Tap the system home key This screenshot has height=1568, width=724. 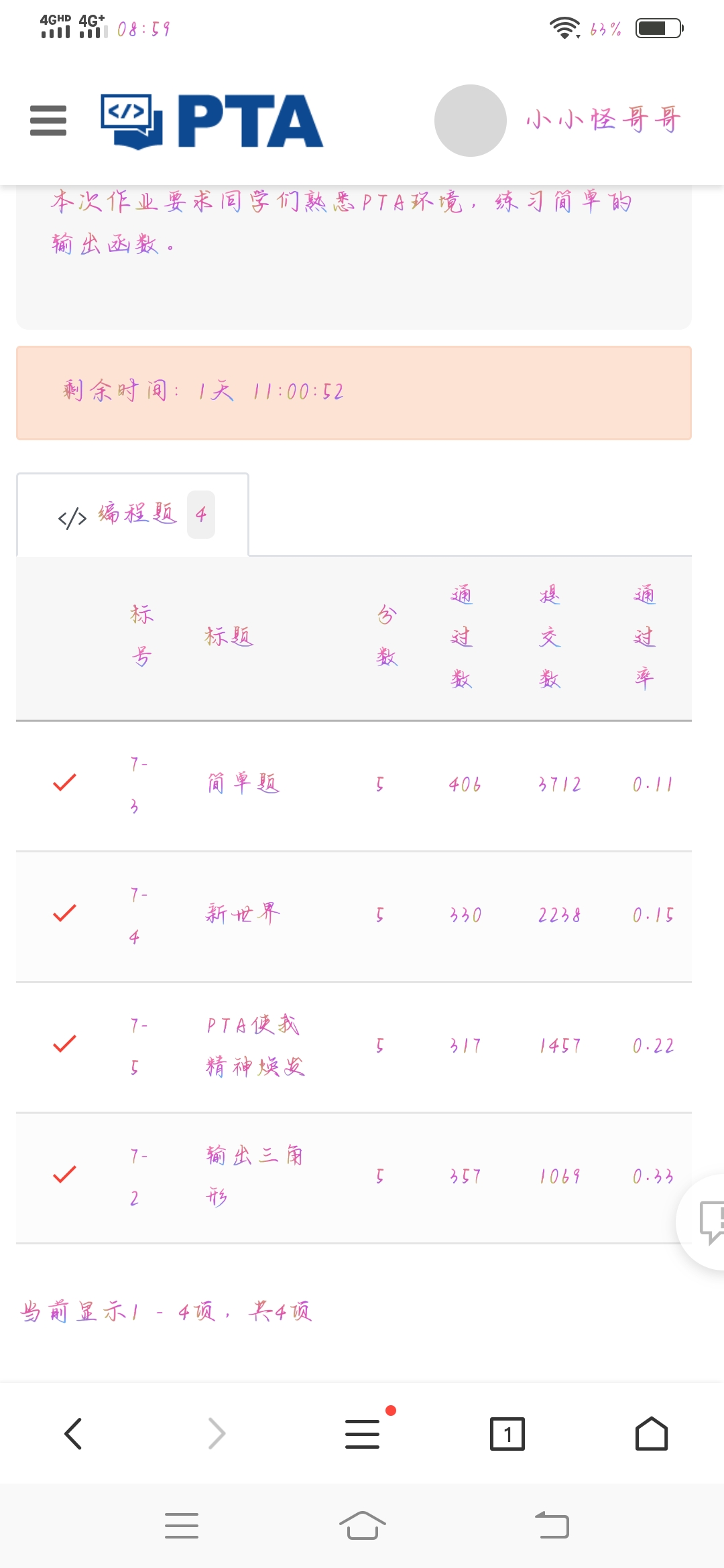point(362,1524)
